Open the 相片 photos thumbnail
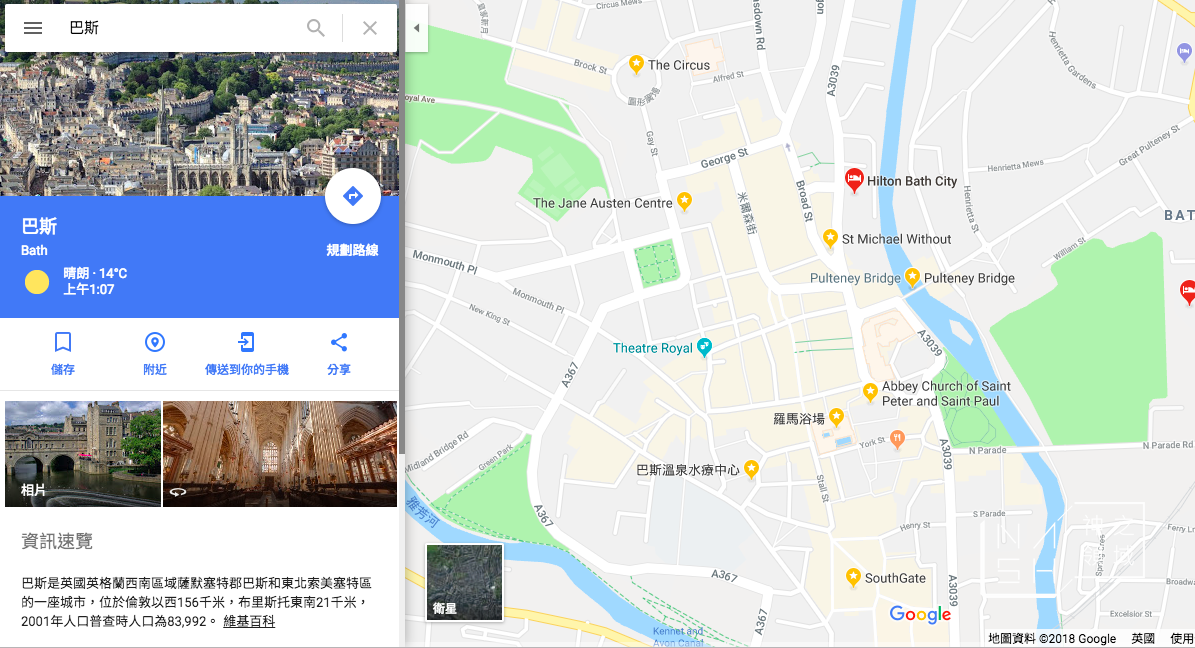 coord(83,453)
